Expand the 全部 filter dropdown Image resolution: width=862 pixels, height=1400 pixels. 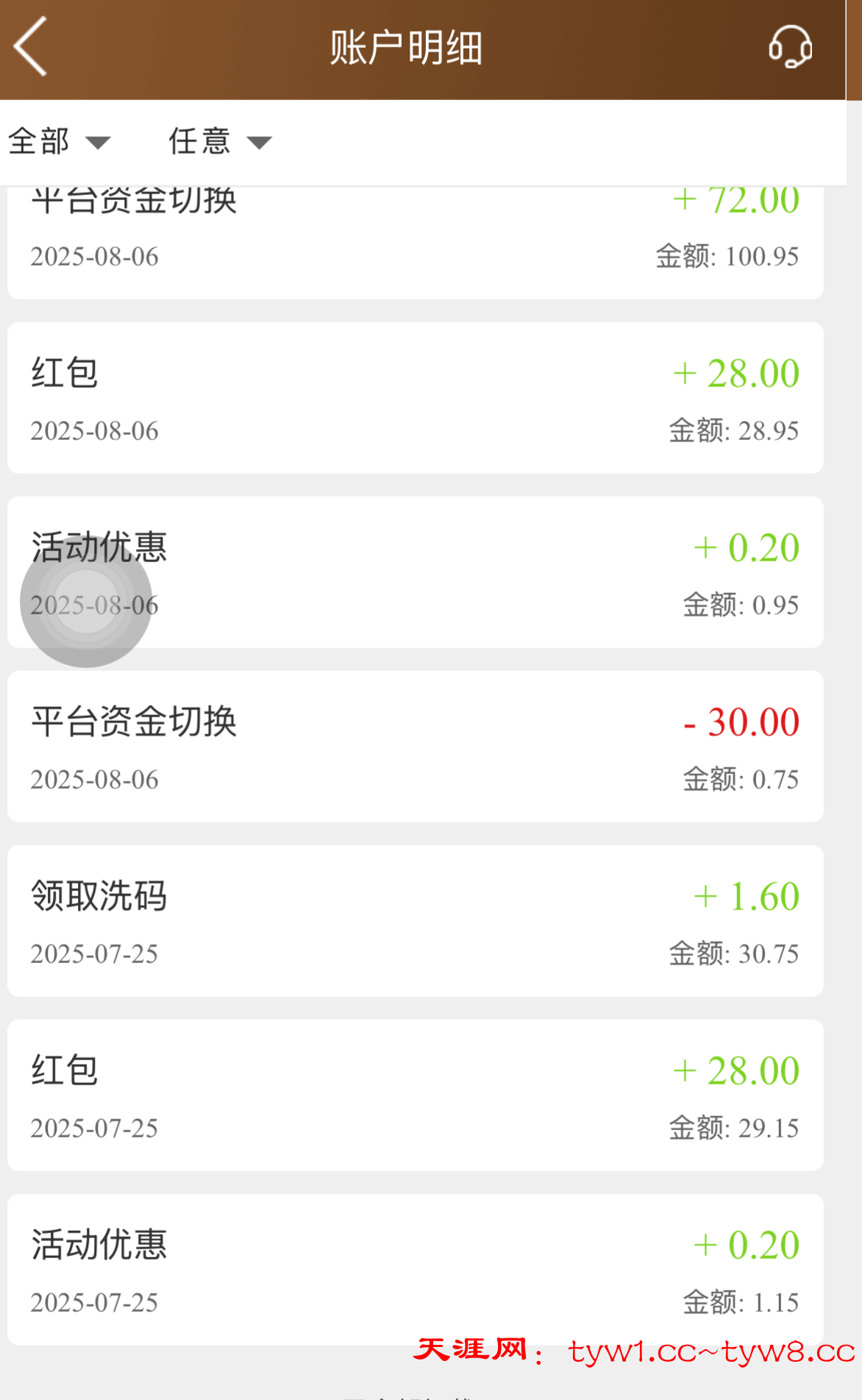tap(59, 141)
